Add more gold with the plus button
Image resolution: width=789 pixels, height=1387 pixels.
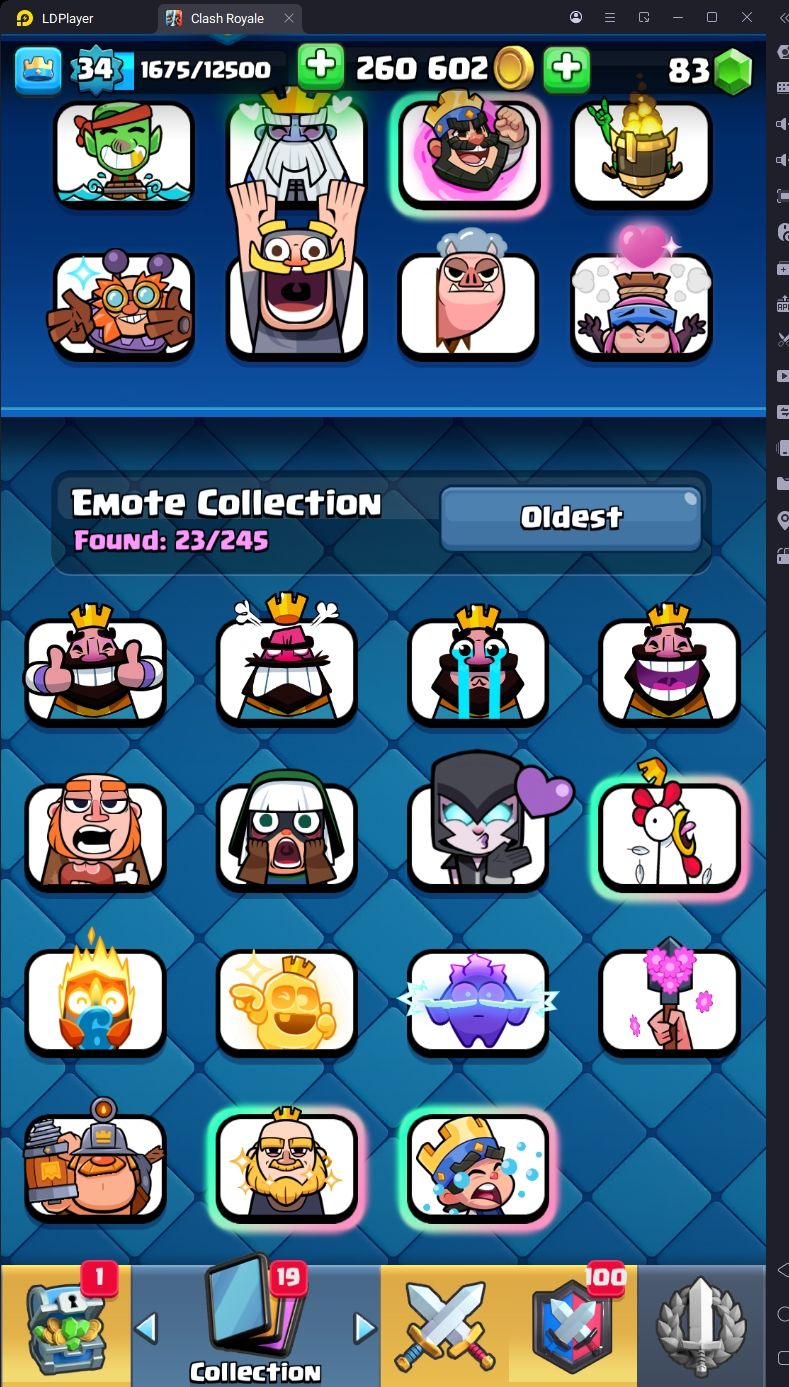[320, 68]
